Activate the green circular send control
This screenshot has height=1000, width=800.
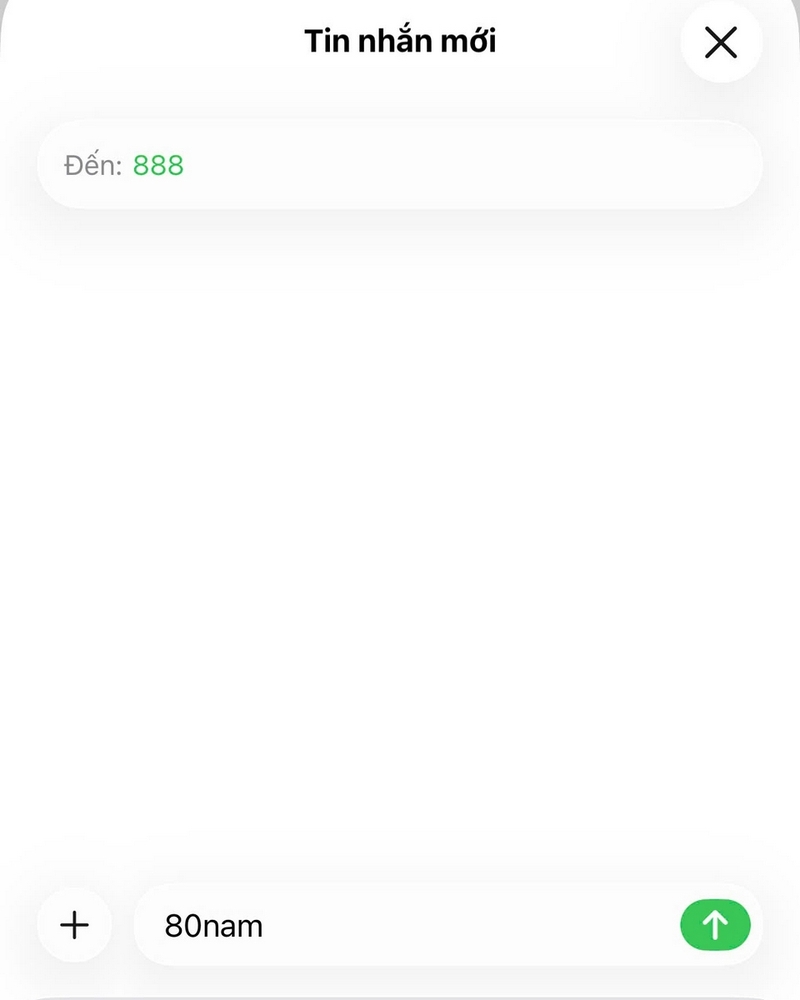tap(715, 925)
